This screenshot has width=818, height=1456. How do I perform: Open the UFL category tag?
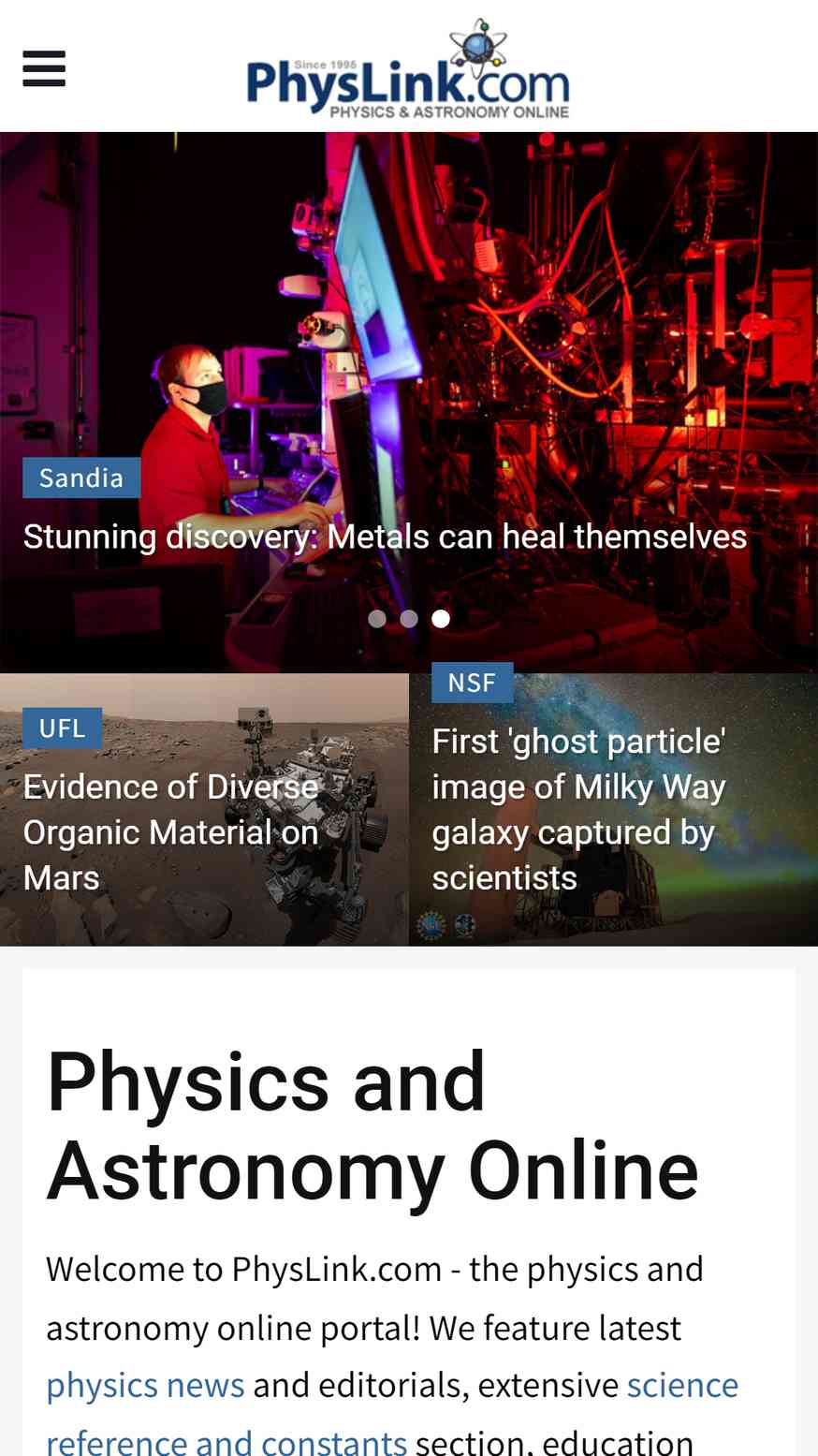tap(62, 728)
